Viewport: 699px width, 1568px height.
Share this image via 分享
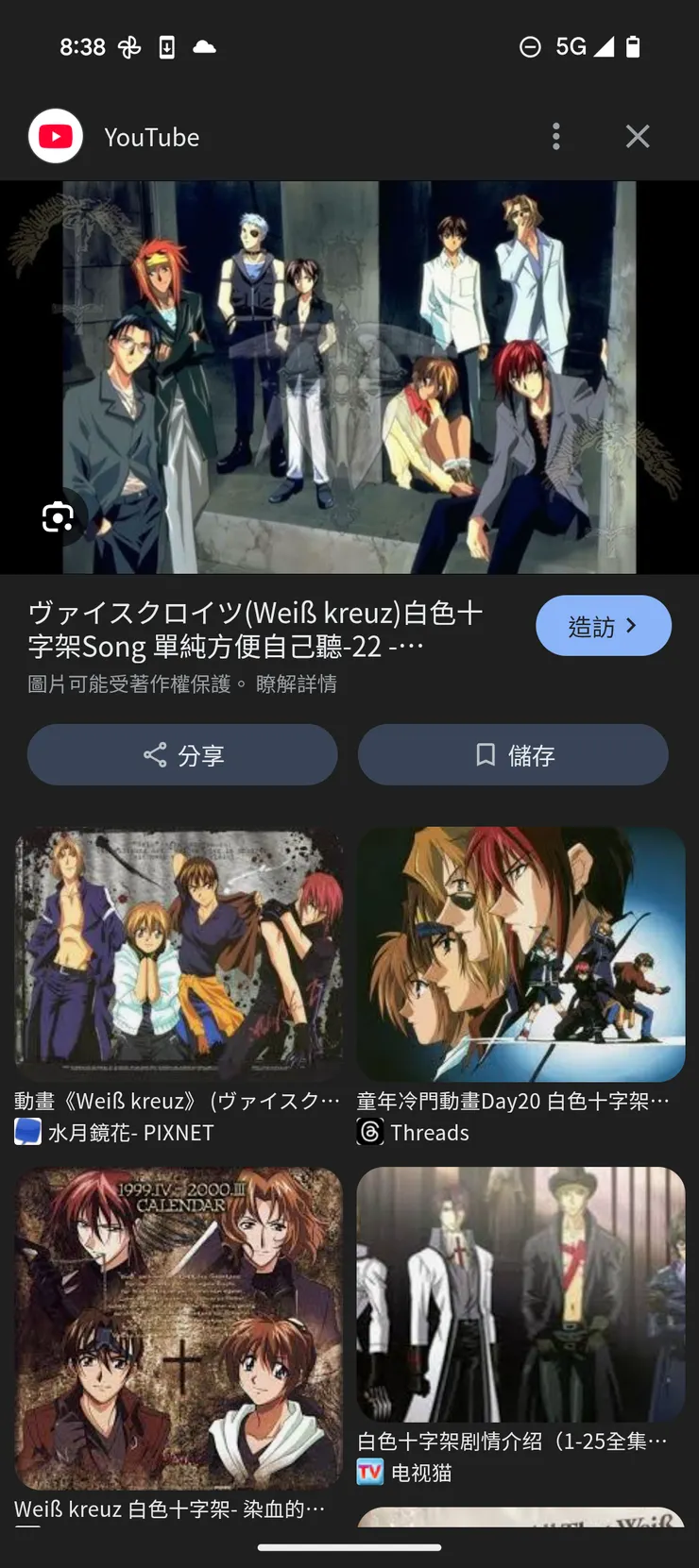tap(182, 755)
